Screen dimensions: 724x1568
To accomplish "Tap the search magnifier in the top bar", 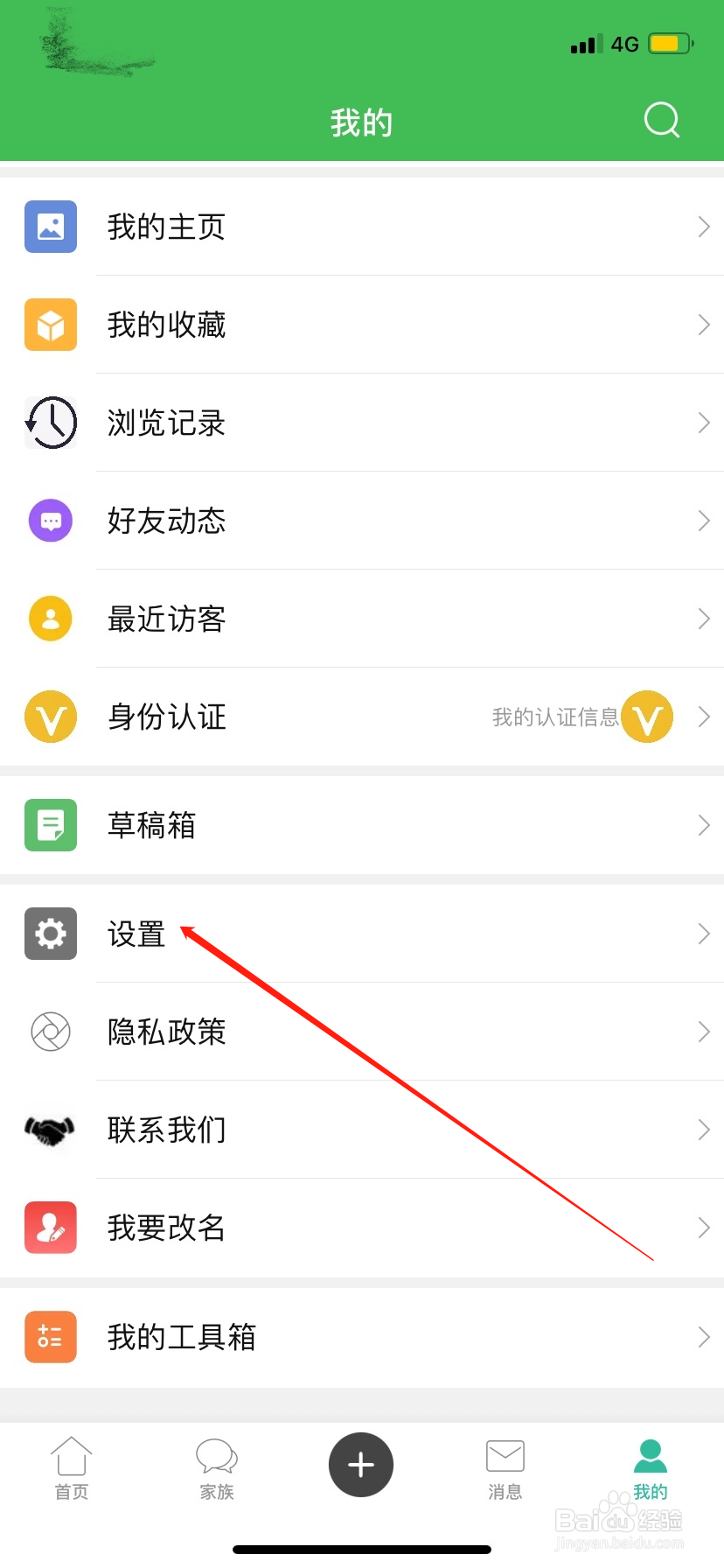I will coord(662,121).
